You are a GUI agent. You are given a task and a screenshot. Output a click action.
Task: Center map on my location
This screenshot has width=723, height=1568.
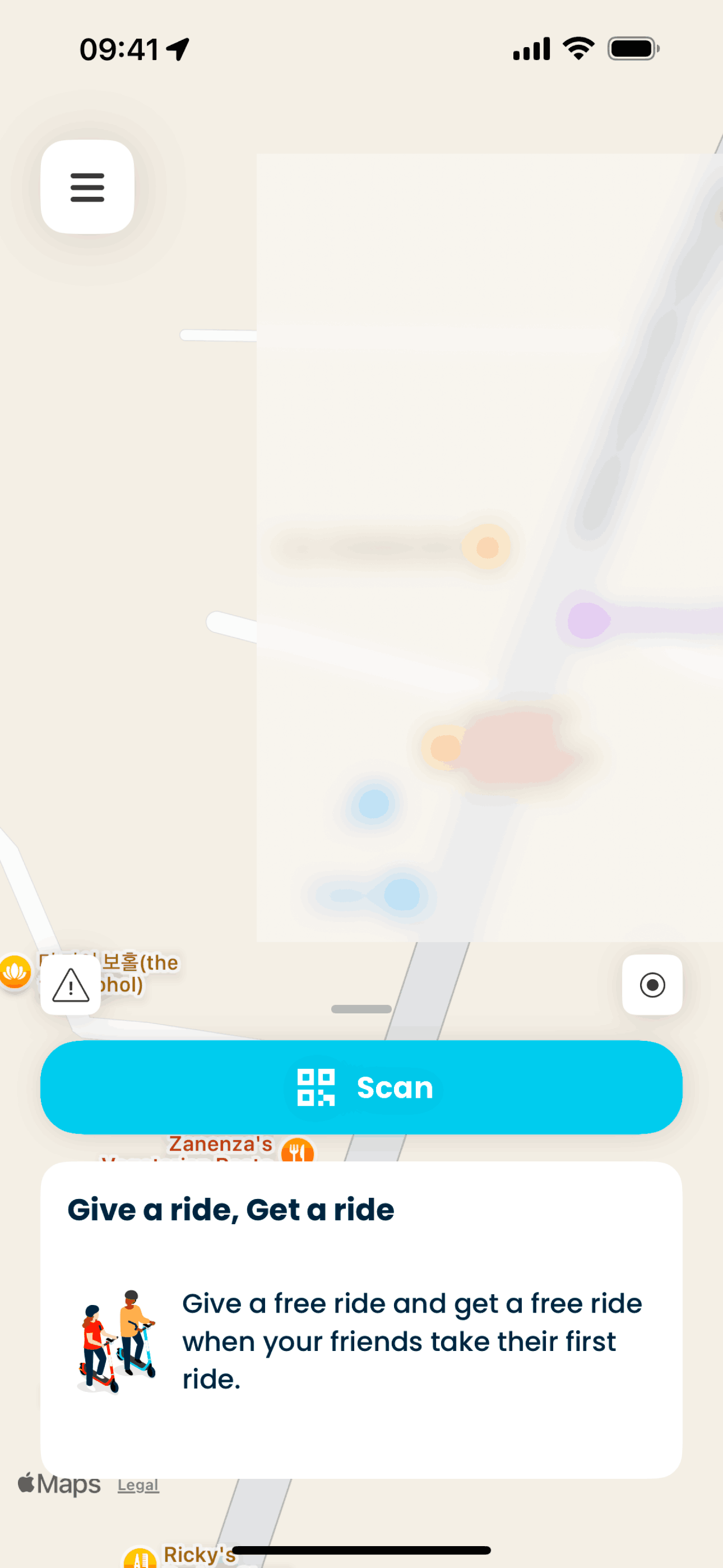pos(652,984)
